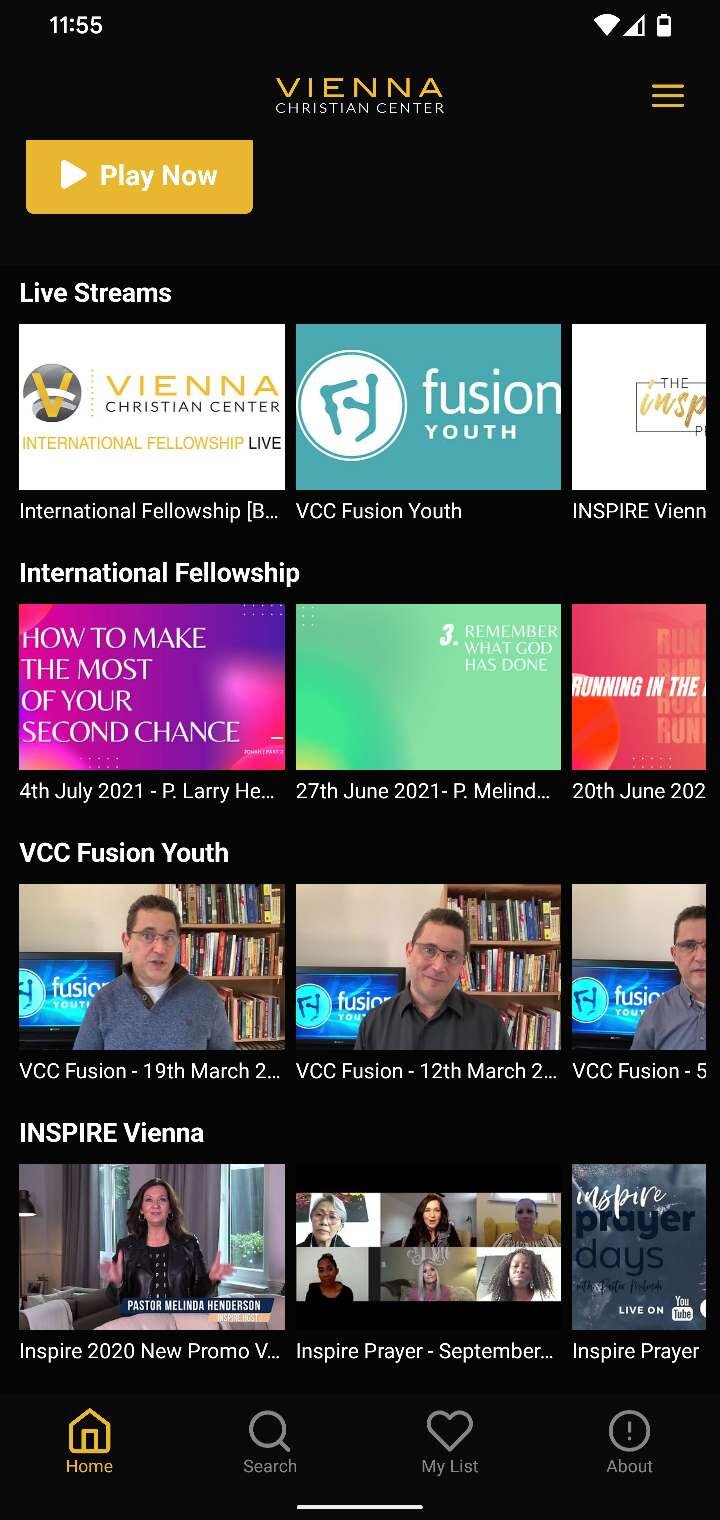The height and width of the screenshot is (1520, 720).
Task: Open the hamburger menu
Action: coord(668,96)
